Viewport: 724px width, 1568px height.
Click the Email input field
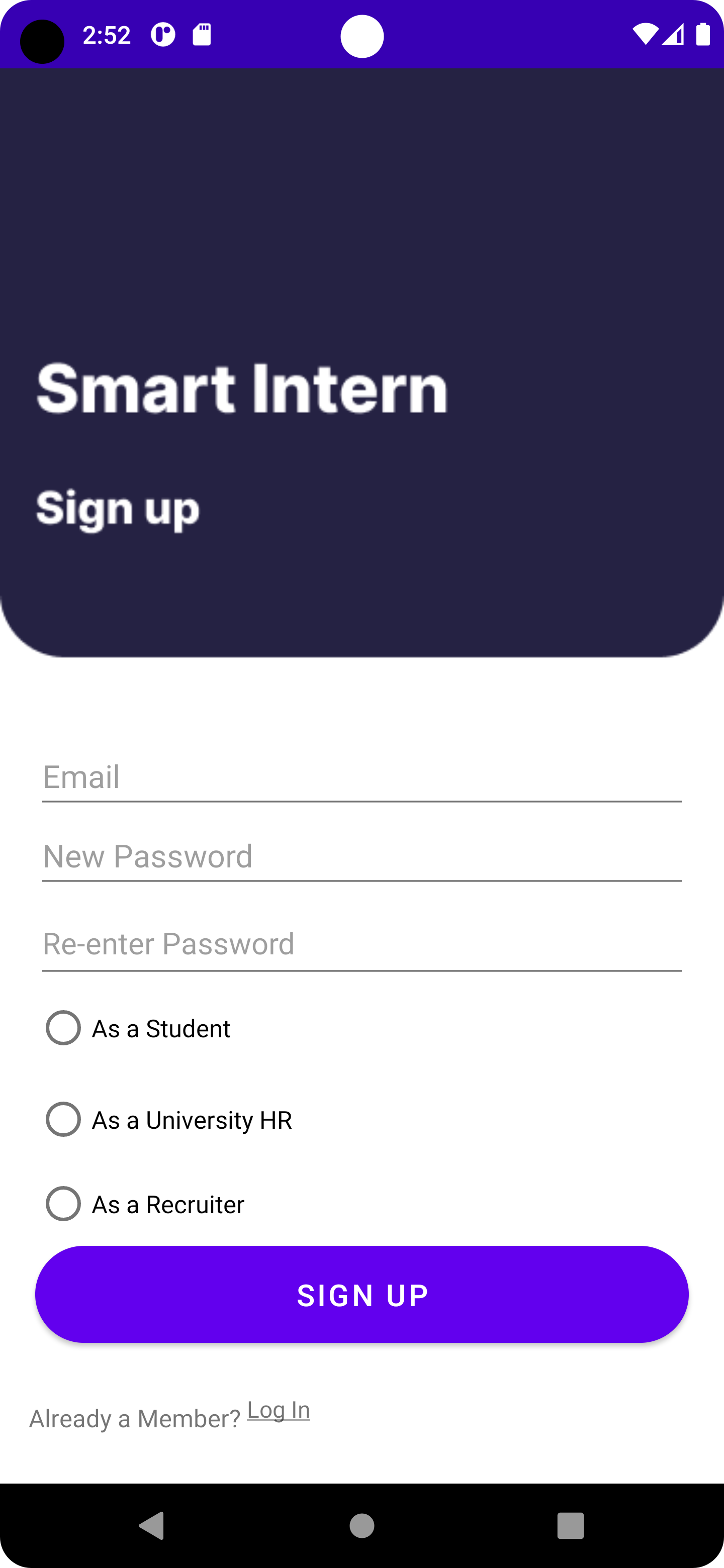click(x=361, y=777)
